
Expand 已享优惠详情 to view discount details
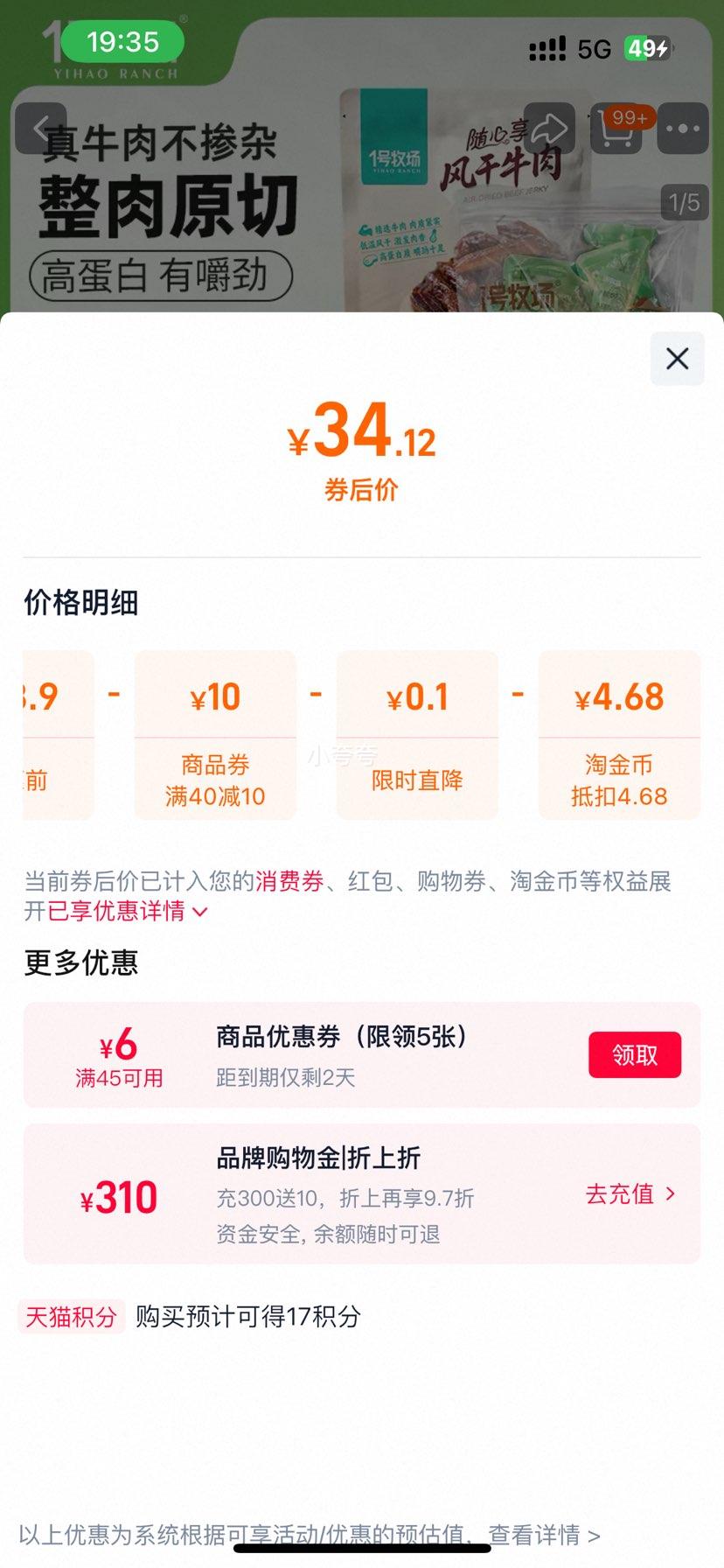point(122,911)
